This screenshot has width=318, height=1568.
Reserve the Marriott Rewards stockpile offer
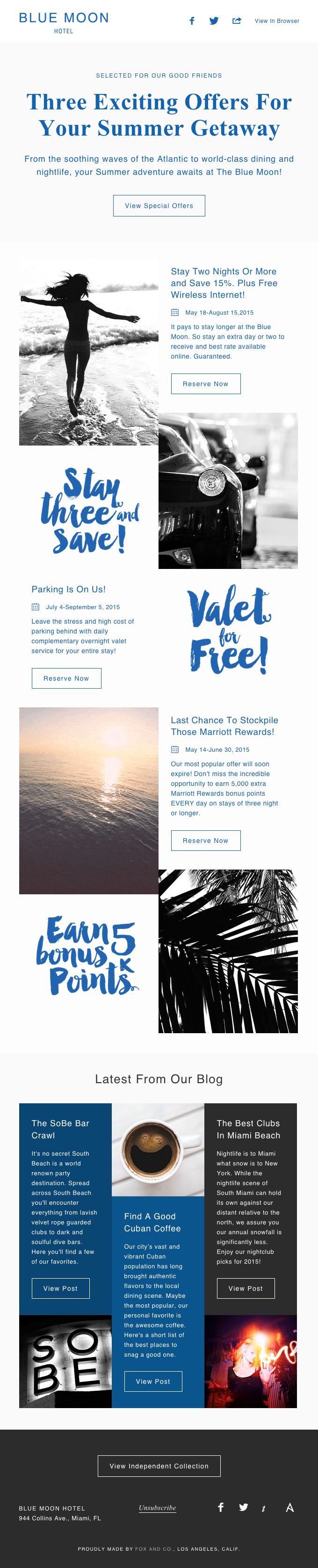tap(205, 841)
